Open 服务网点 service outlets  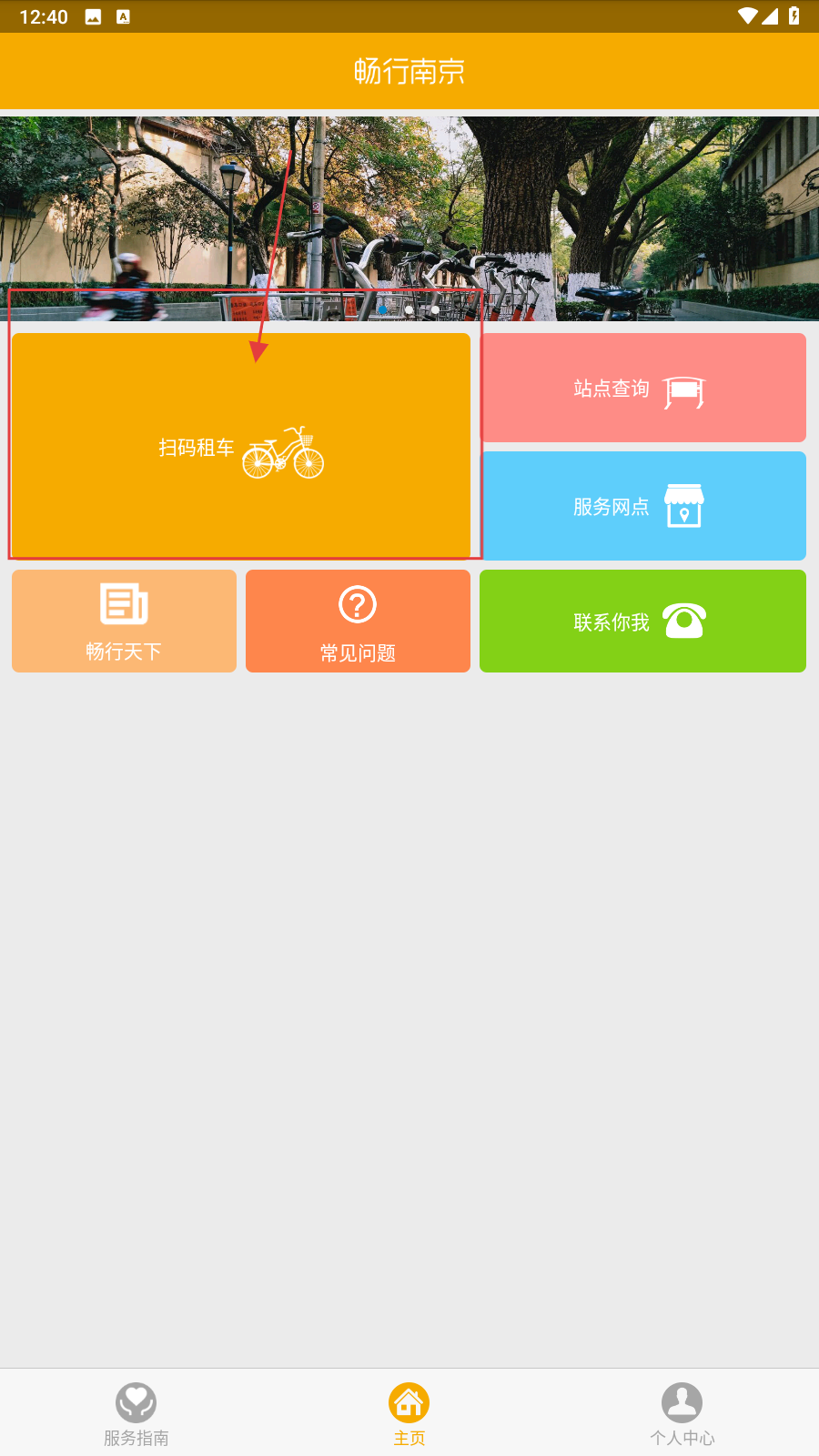642,506
